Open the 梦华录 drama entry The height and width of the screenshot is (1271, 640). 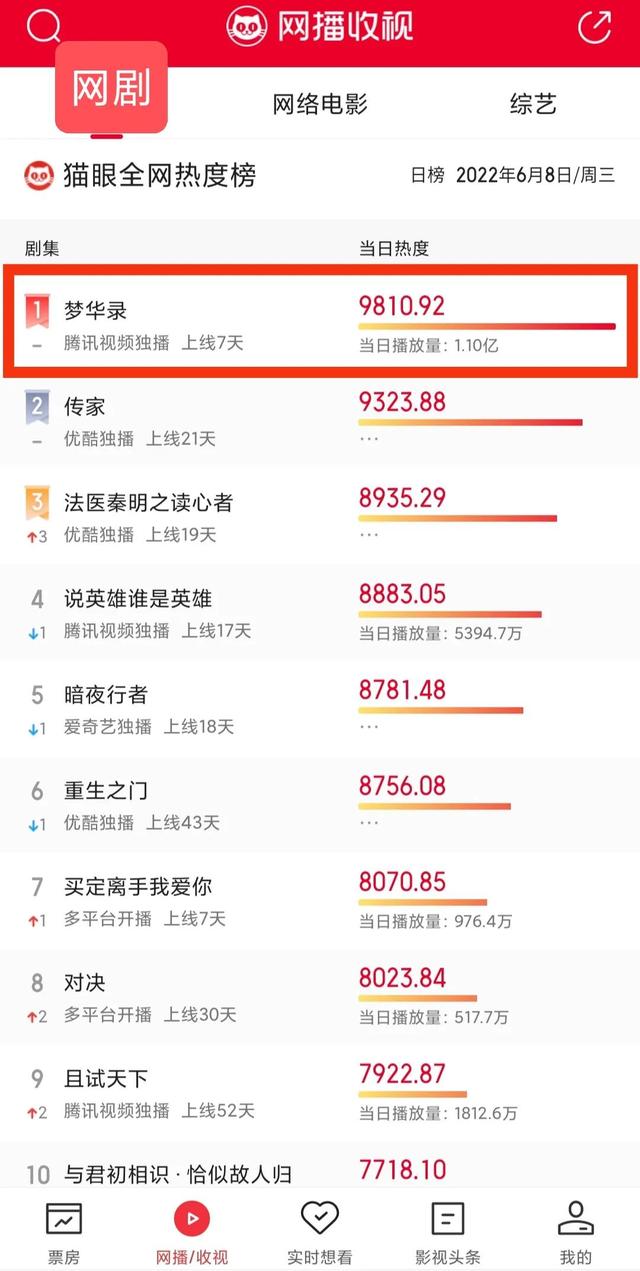[x=320, y=322]
